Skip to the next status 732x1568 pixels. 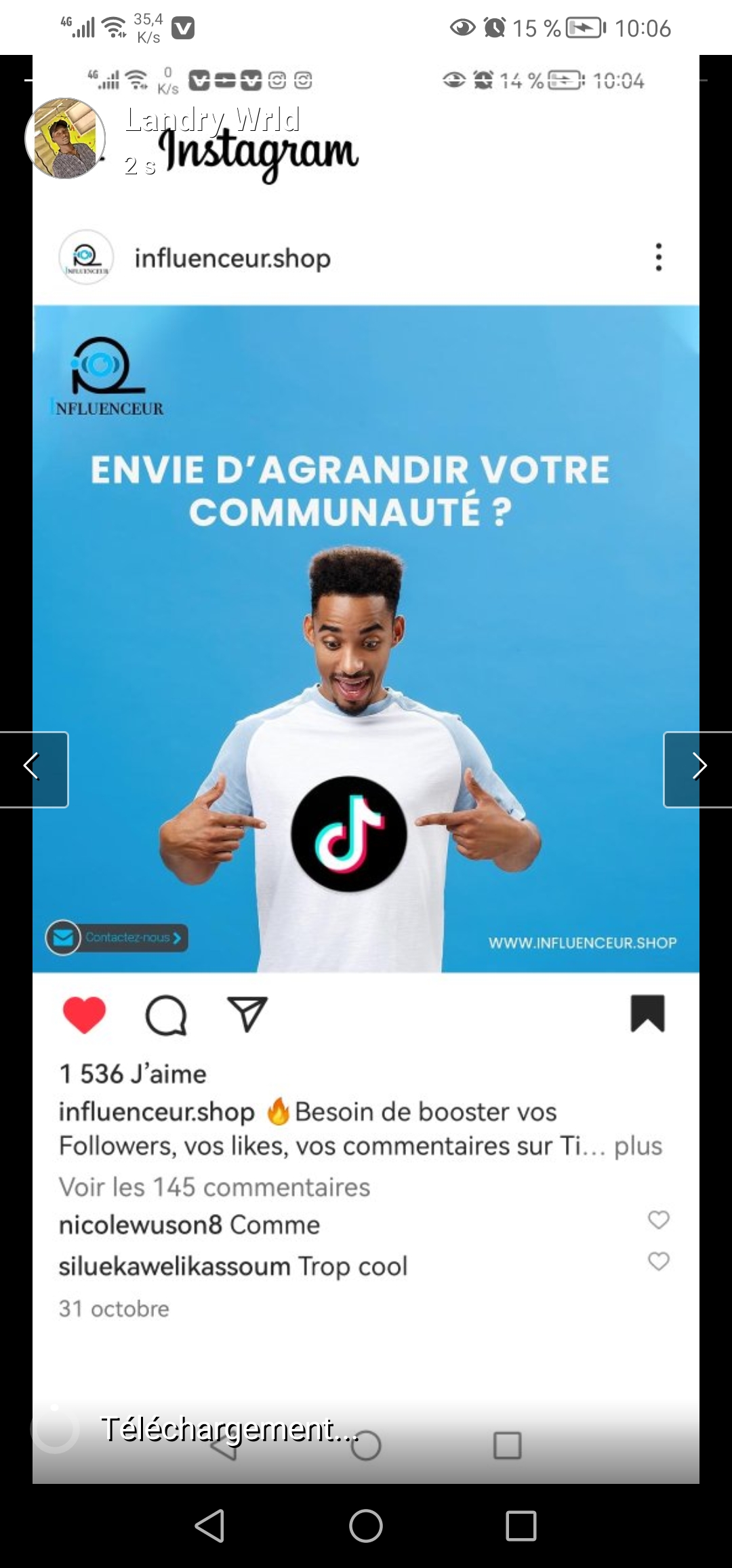coord(698,769)
